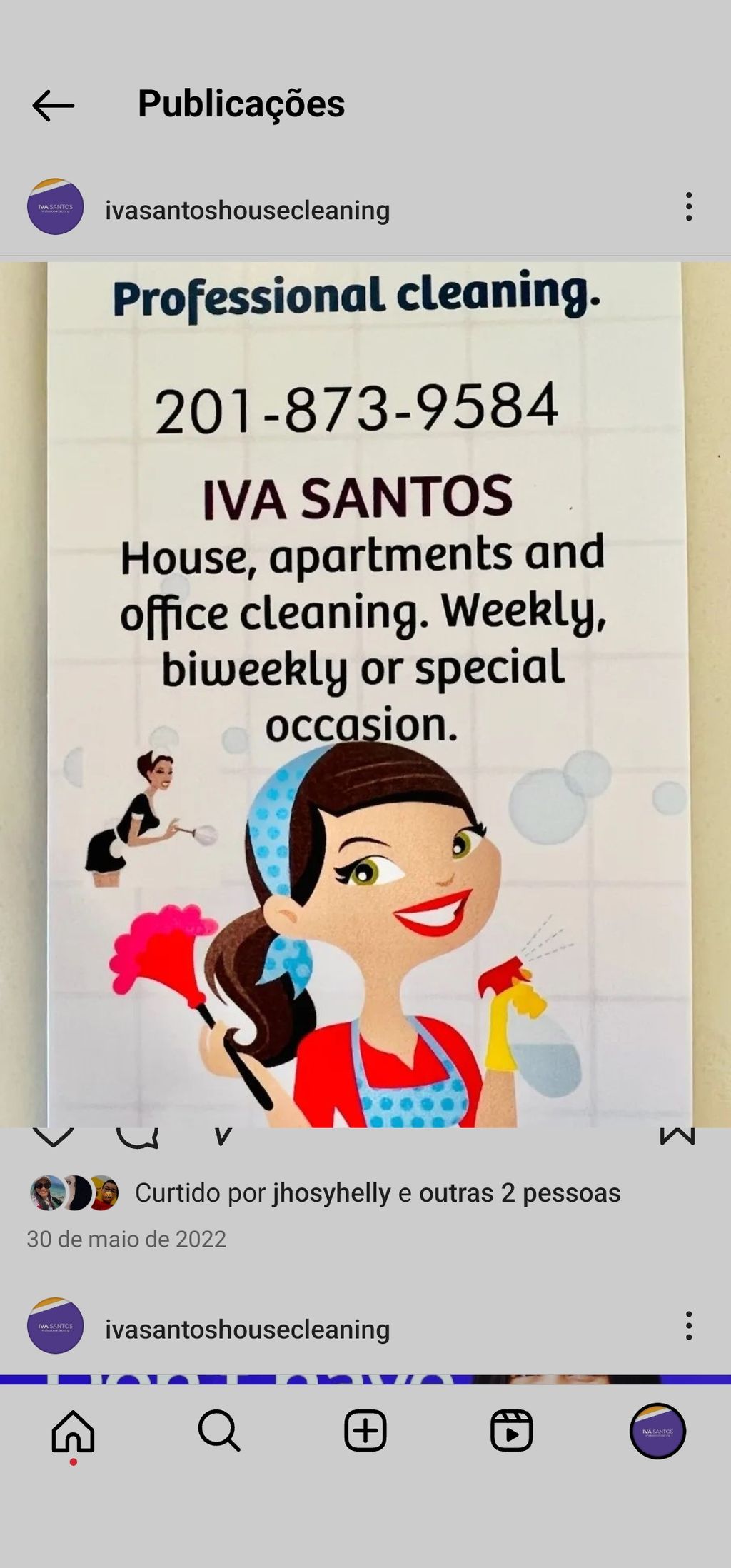Go back from Publicações
Viewport: 731px width, 1568px height.
(54, 106)
